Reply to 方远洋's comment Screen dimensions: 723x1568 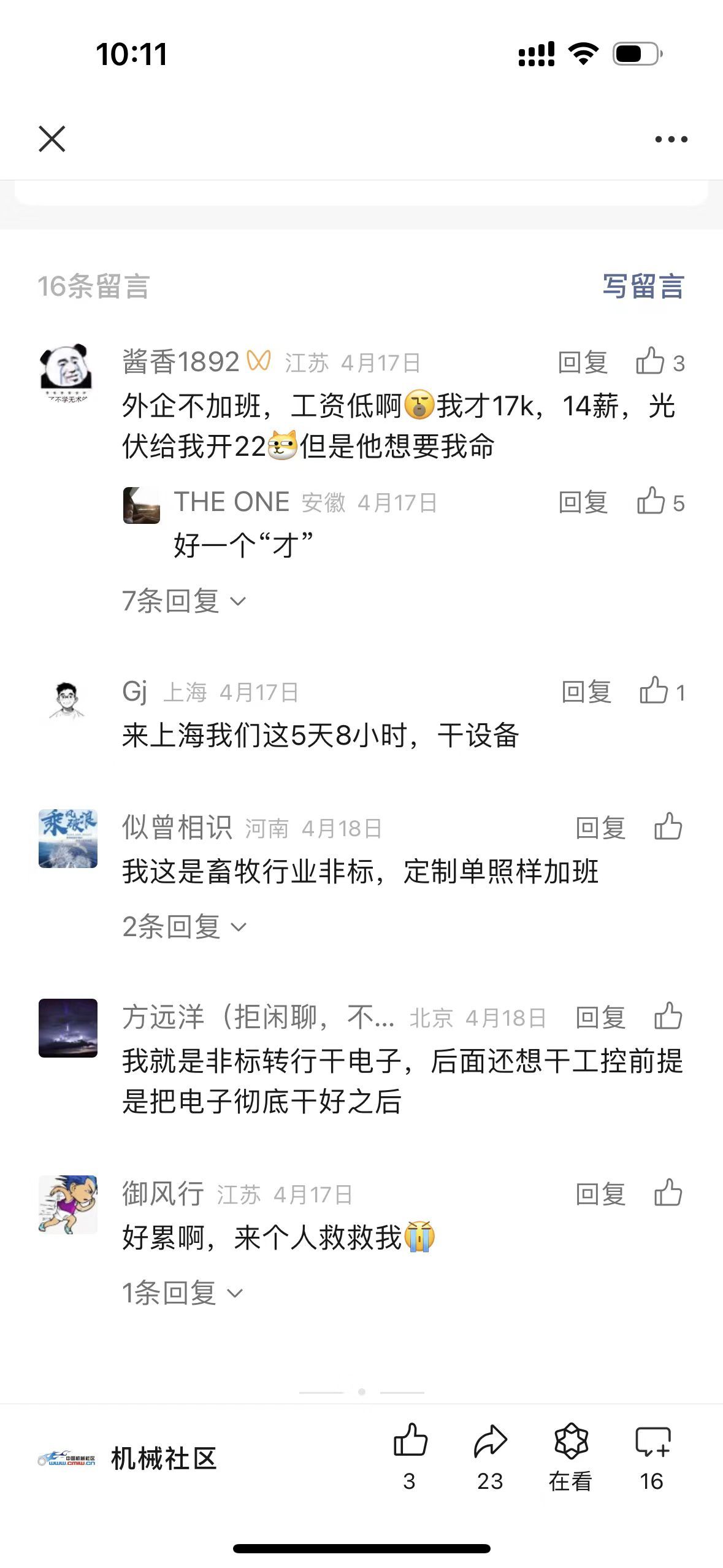click(600, 1017)
